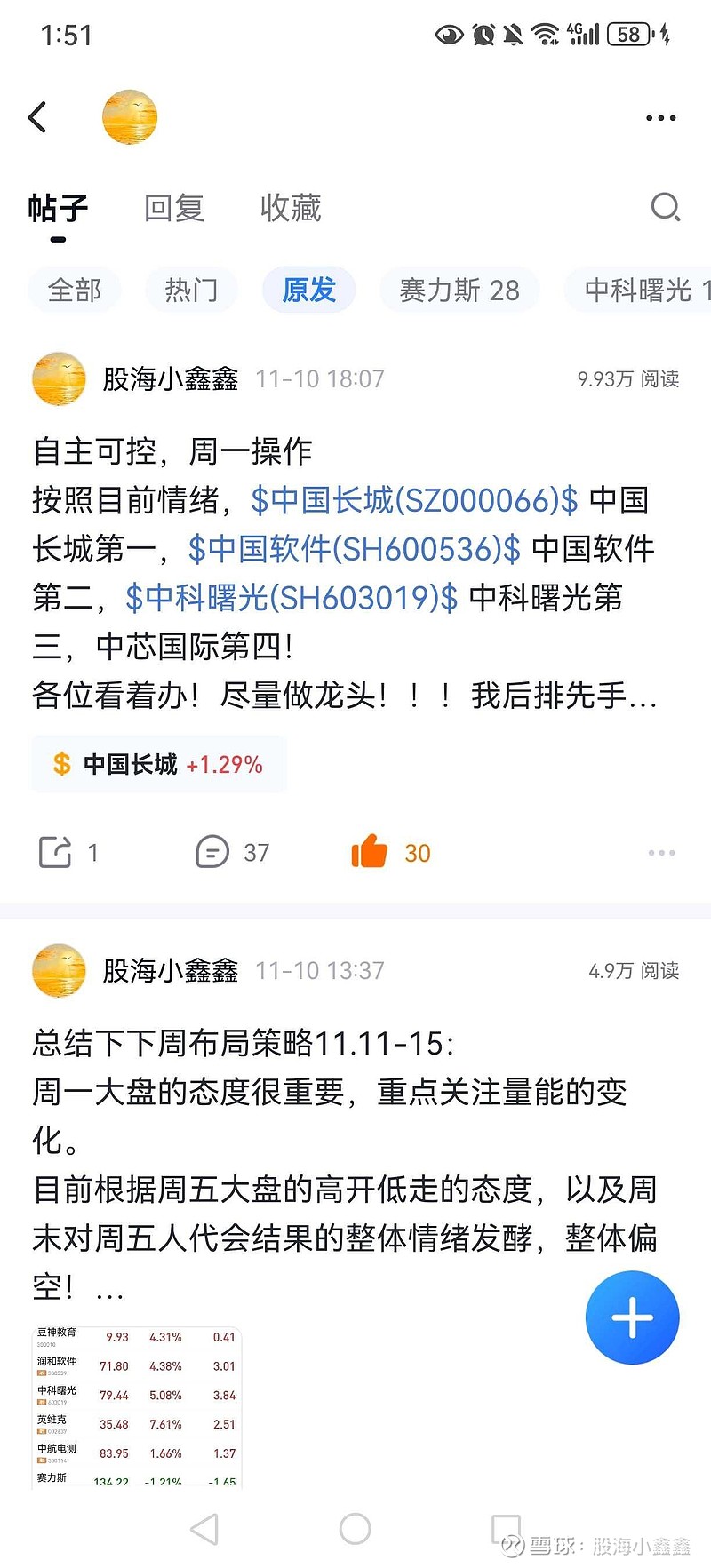Screen dimensions: 711x1568
Task: Filter posts by the 中科曙光 chip
Action: [x=638, y=290]
